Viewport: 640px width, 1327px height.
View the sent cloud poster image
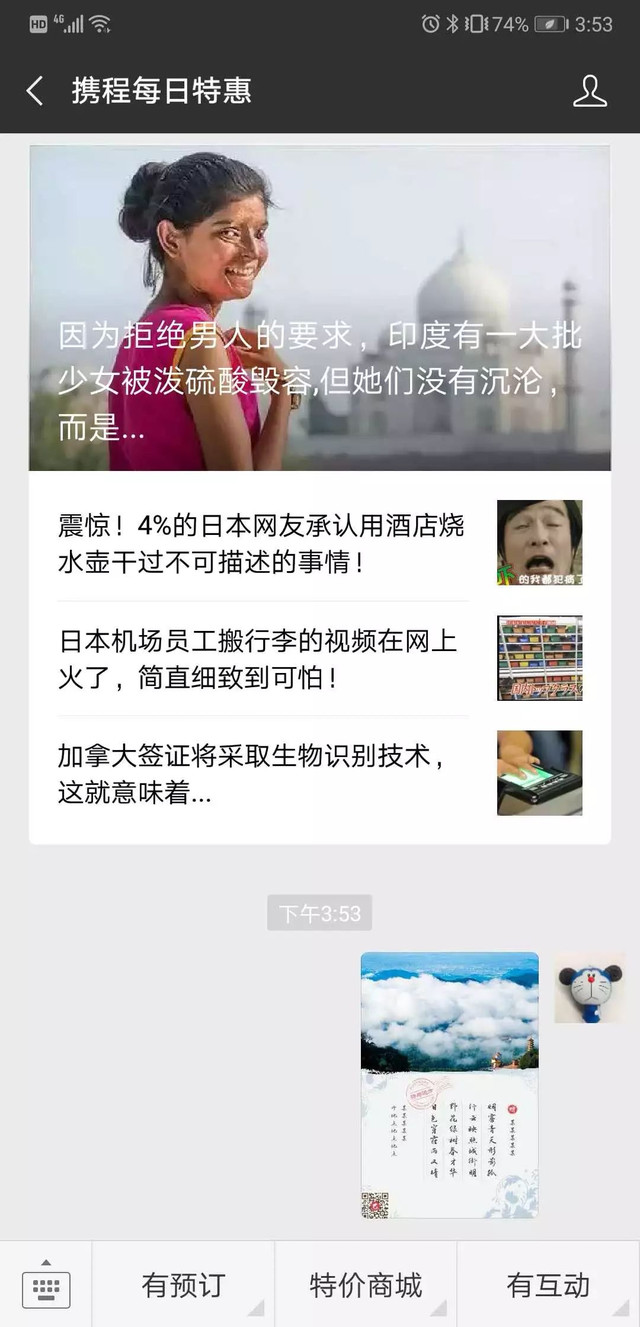(x=449, y=1084)
